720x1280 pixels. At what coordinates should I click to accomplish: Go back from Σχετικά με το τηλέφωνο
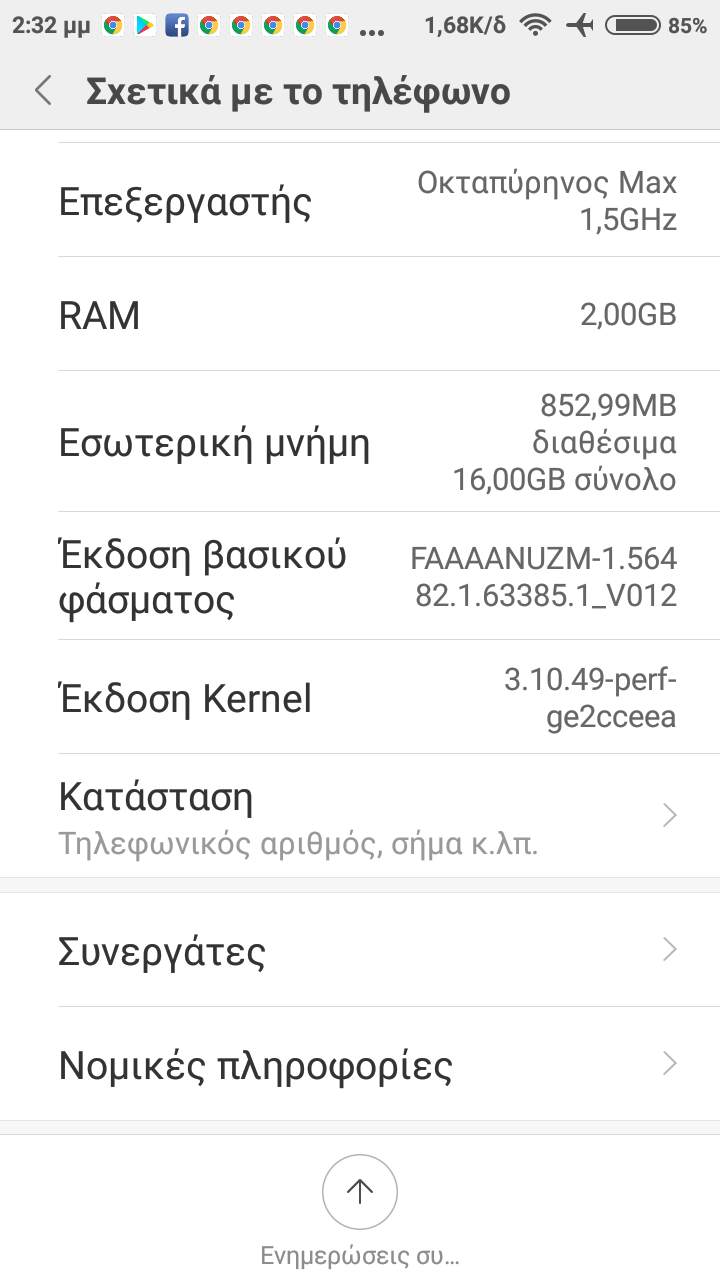(x=42, y=92)
